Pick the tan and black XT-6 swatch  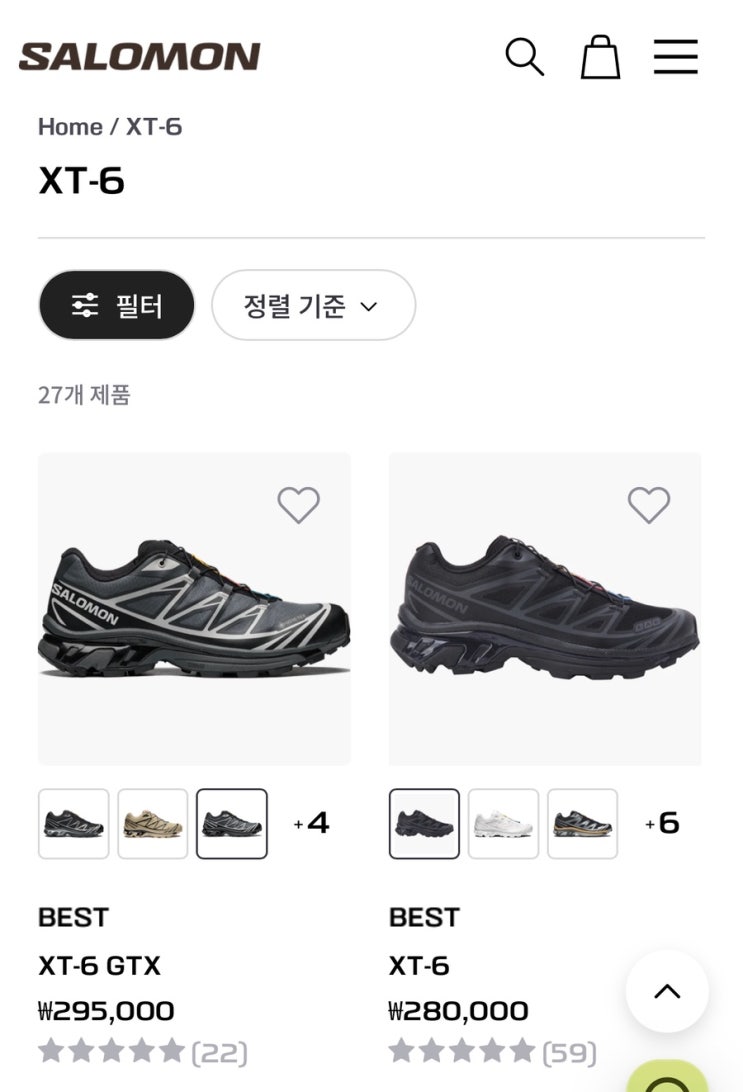583,824
